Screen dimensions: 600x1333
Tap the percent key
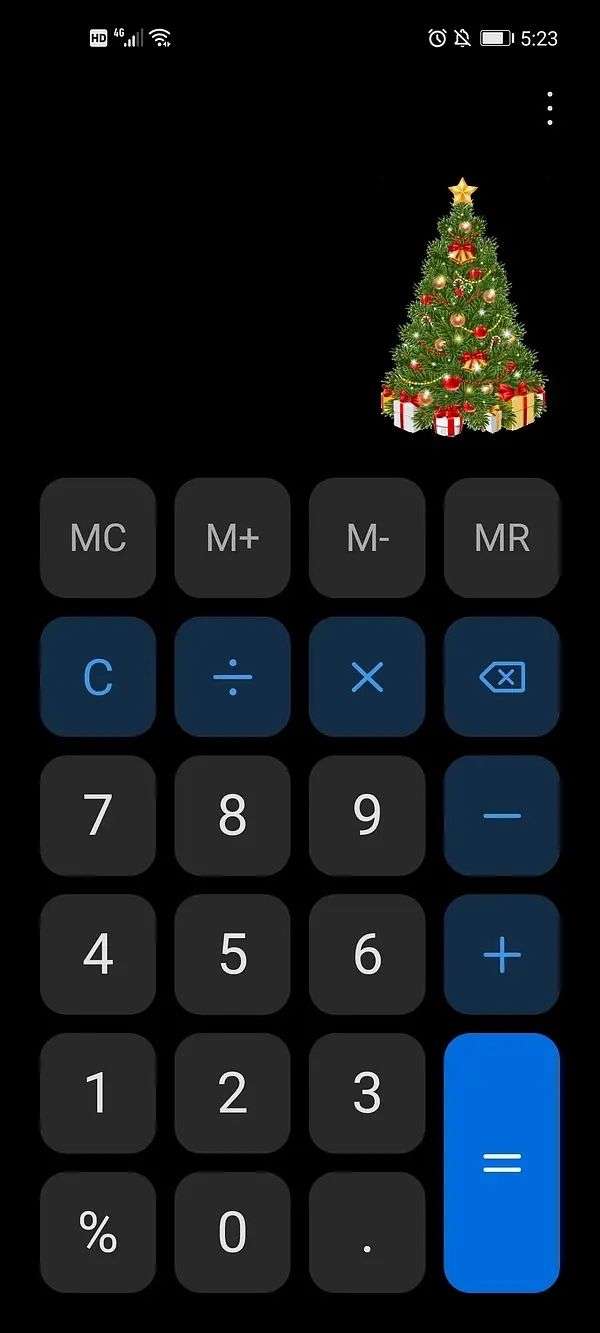pos(98,1233)
